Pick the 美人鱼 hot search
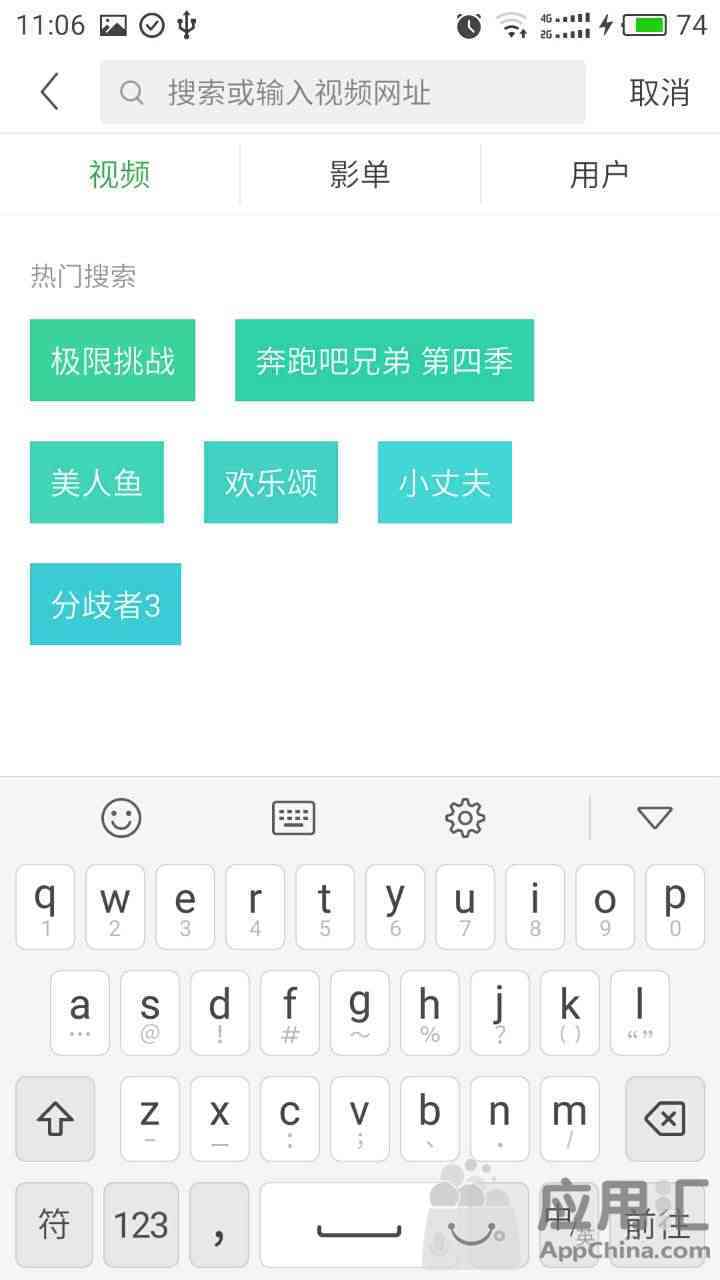Image resolution: width=720 pixels, height=1280 pixels. coord(97,482)
